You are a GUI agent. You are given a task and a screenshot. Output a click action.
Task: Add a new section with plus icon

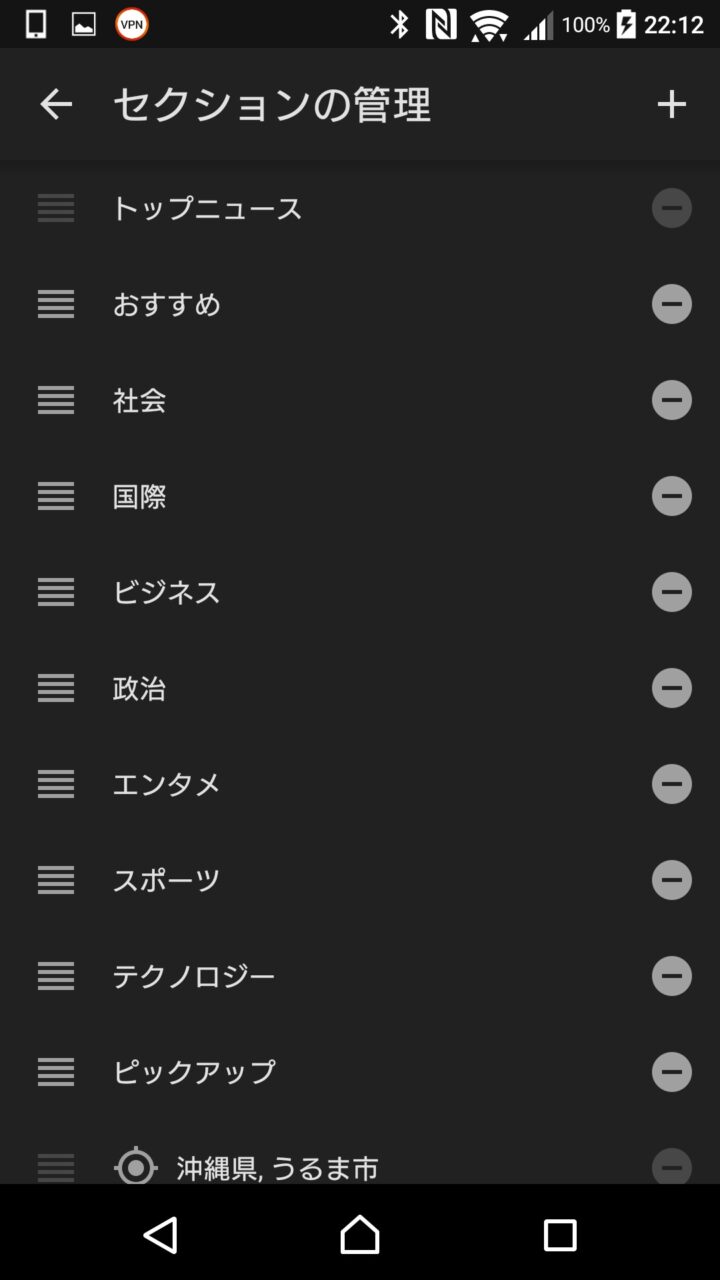(x=672, y=104)
